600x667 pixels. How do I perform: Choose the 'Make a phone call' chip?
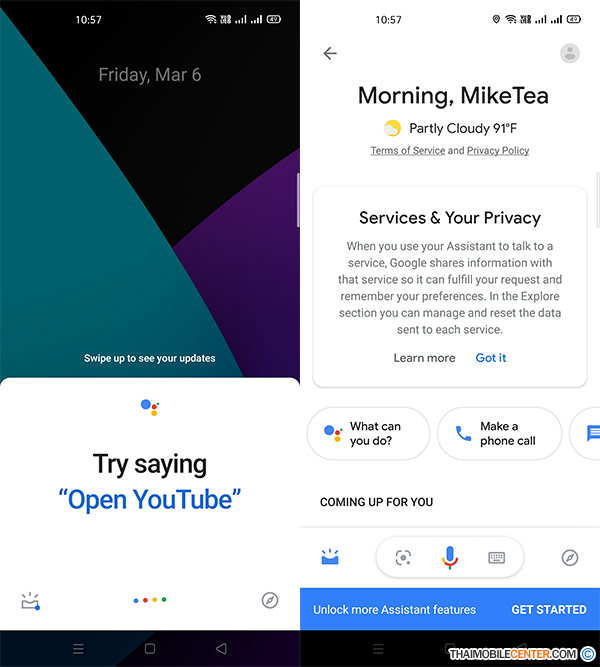tap(498, 434)
